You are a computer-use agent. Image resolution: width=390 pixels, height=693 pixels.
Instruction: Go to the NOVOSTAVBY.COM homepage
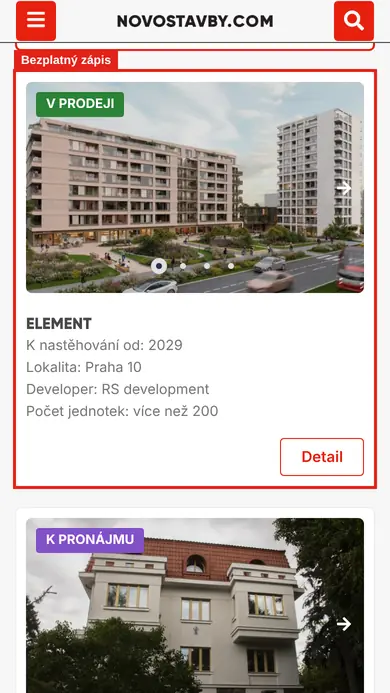click(x=195, y=21)
